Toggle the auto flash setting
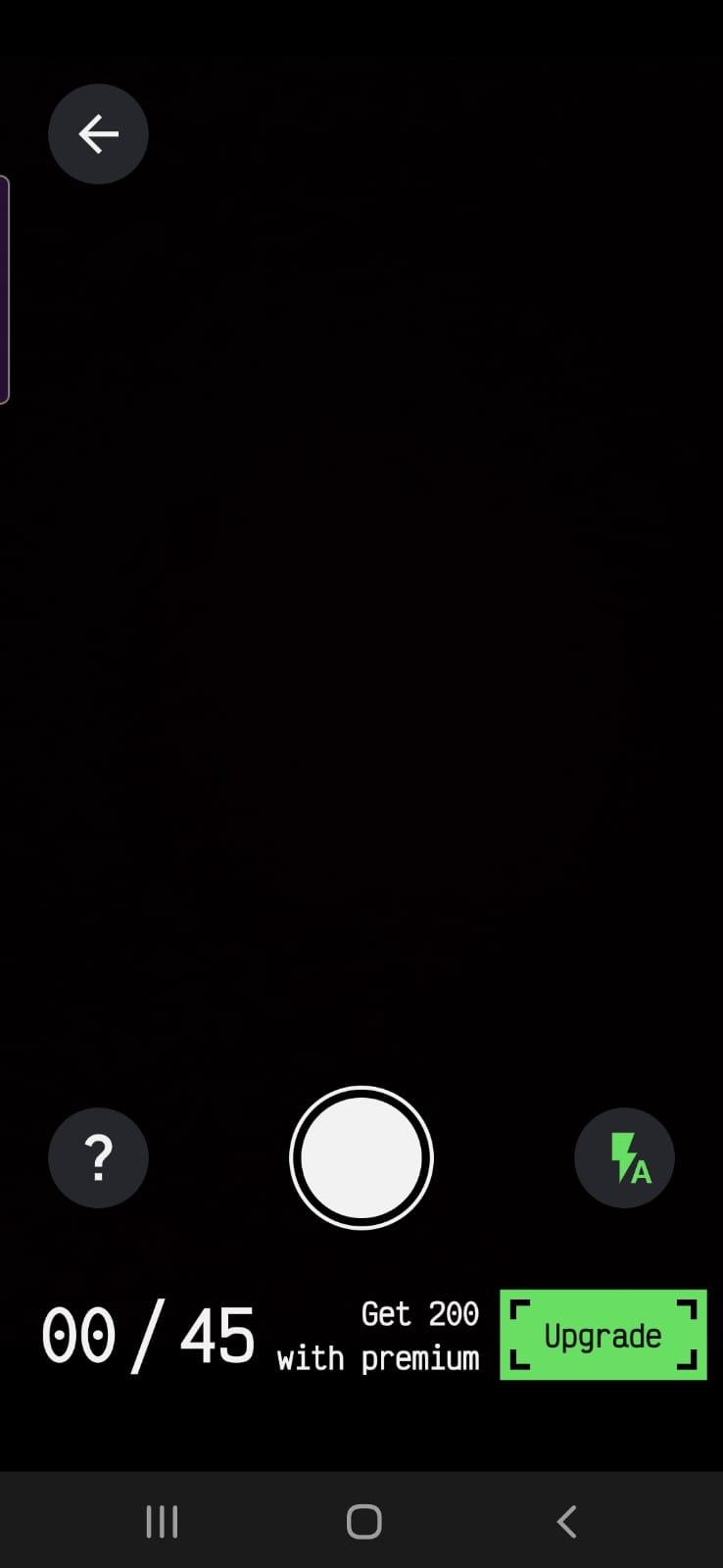723x1568 pixels. (x=624, y=1158)
